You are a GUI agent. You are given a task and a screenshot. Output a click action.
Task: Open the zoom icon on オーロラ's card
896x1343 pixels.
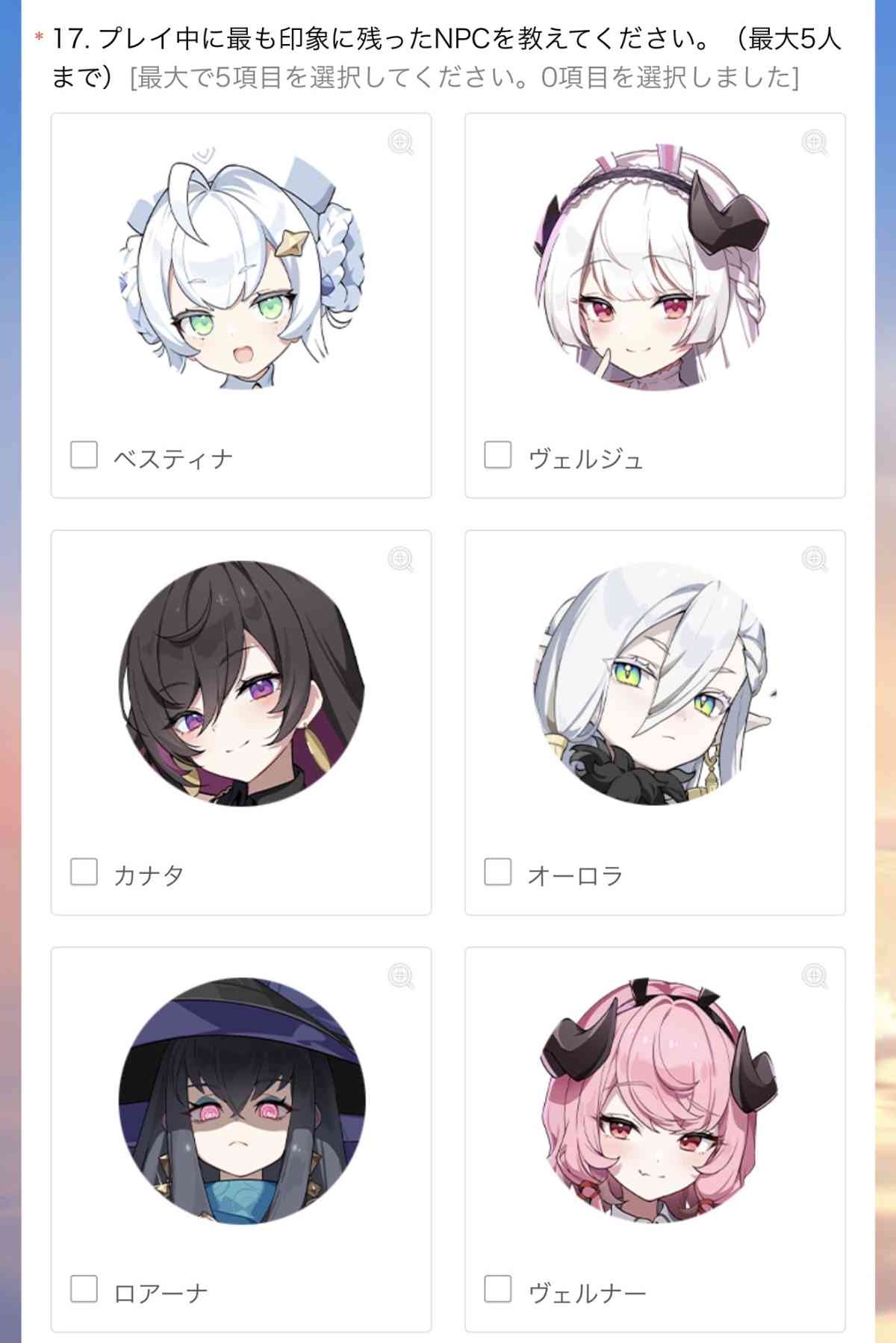click(815, 559)
